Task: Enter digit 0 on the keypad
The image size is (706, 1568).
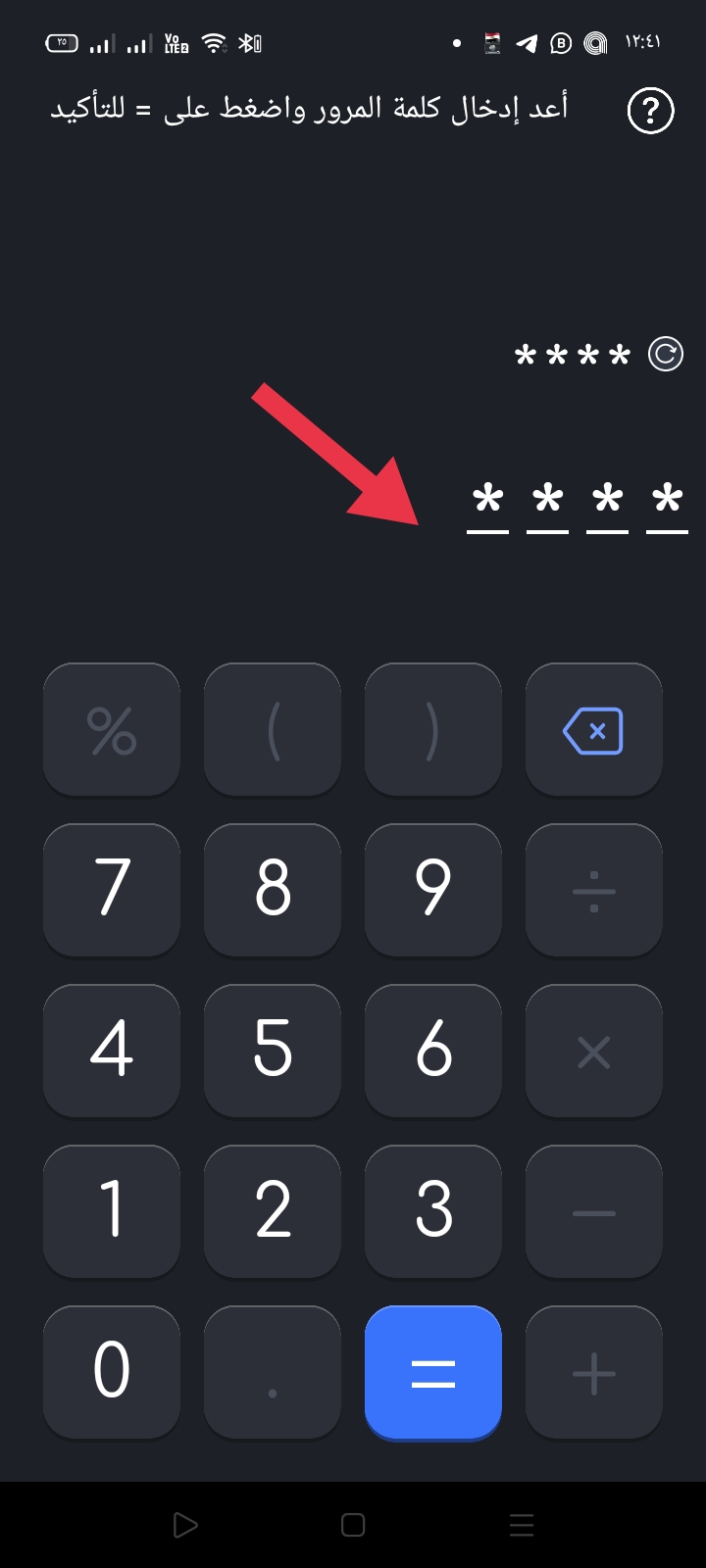Action: 111,1373
